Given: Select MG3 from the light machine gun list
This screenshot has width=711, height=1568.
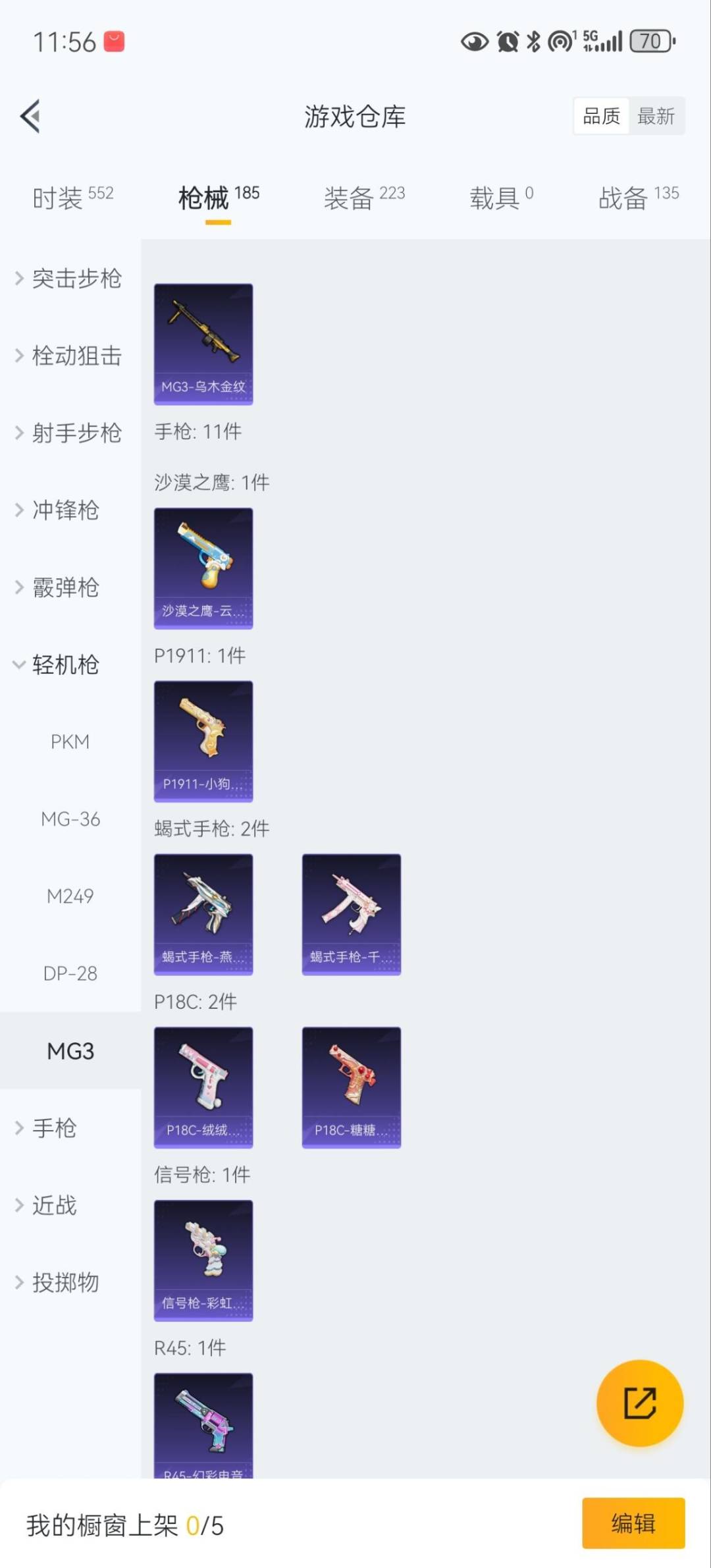Looking at the screenshot, I should pyautogui.click(x=69, y=1050).
